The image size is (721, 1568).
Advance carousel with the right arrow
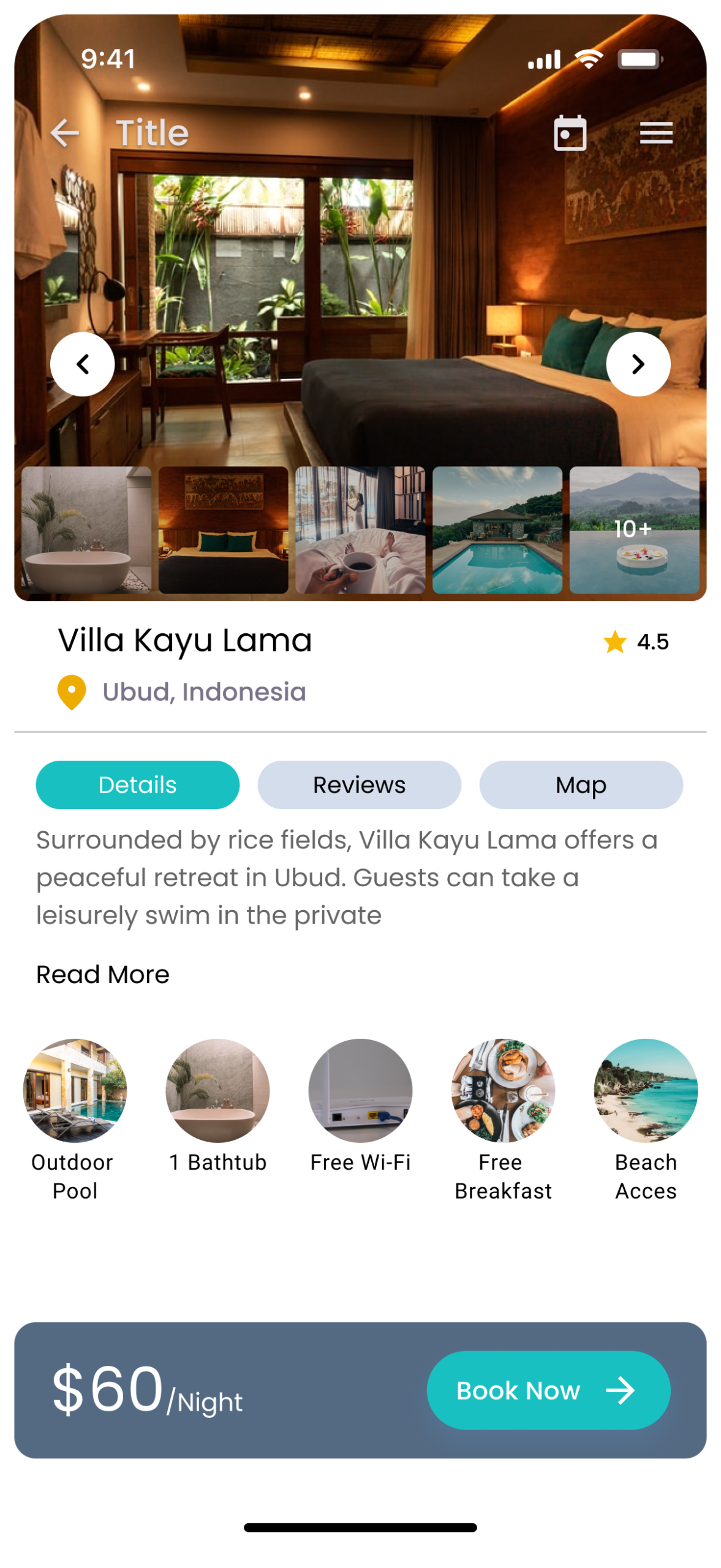pyautogui.click(x=639, y=363)
